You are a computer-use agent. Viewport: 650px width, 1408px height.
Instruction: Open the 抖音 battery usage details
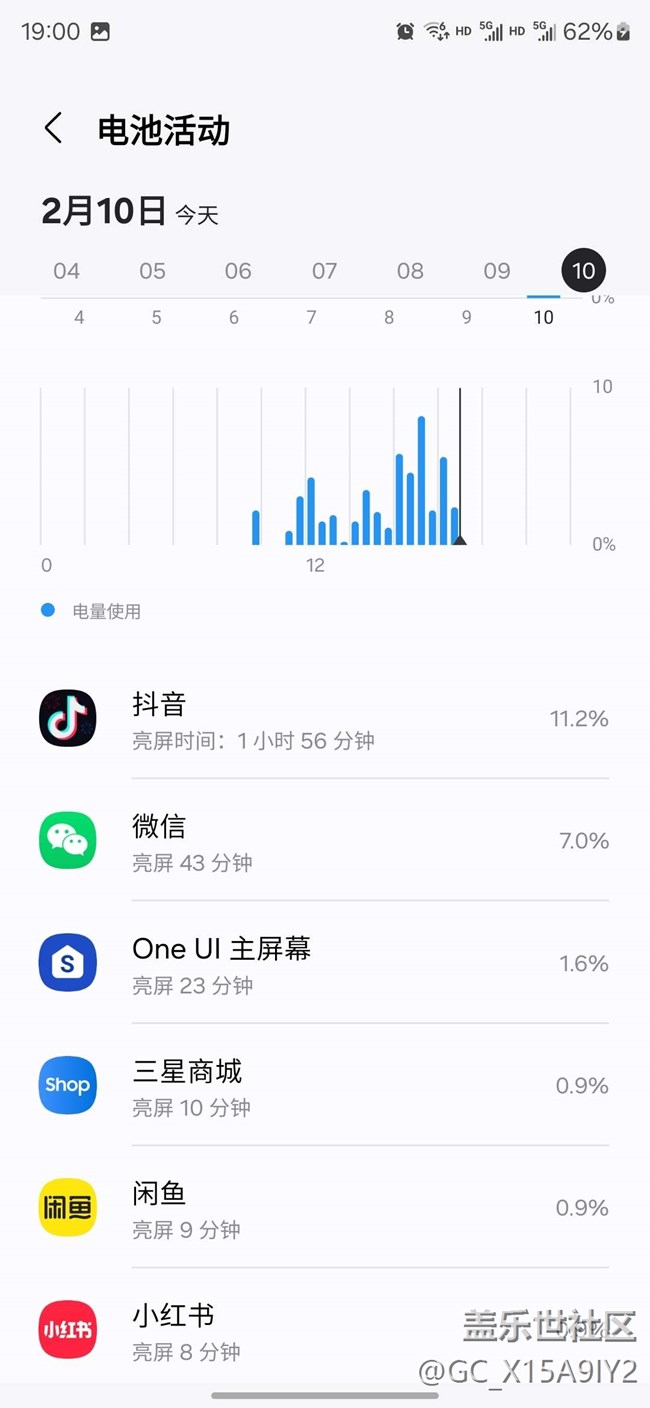(x=325, y=718)
